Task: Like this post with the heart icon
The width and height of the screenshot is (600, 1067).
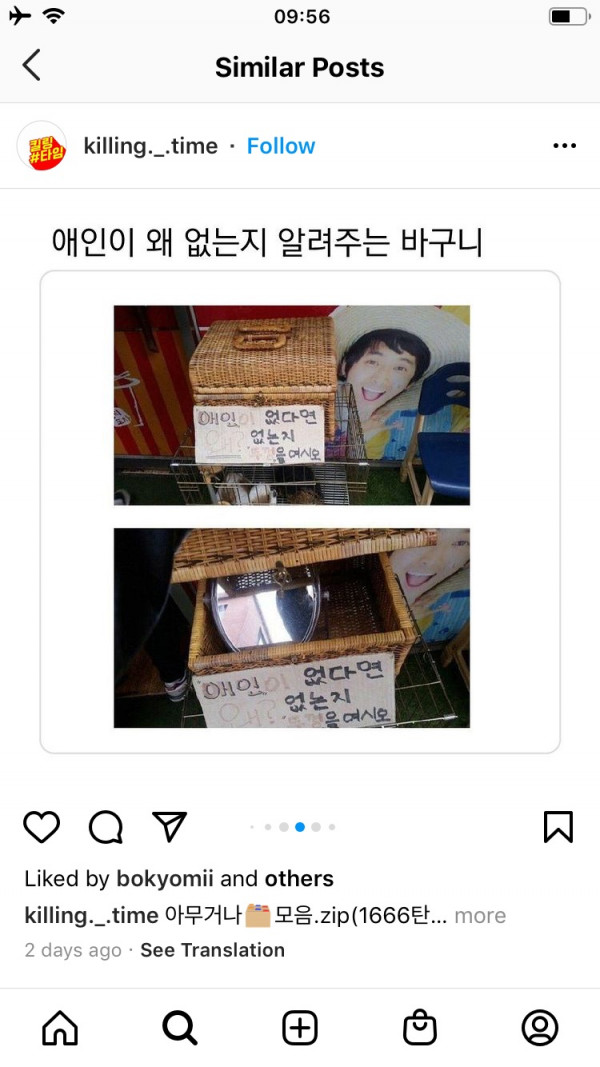Action: [41, 826]
